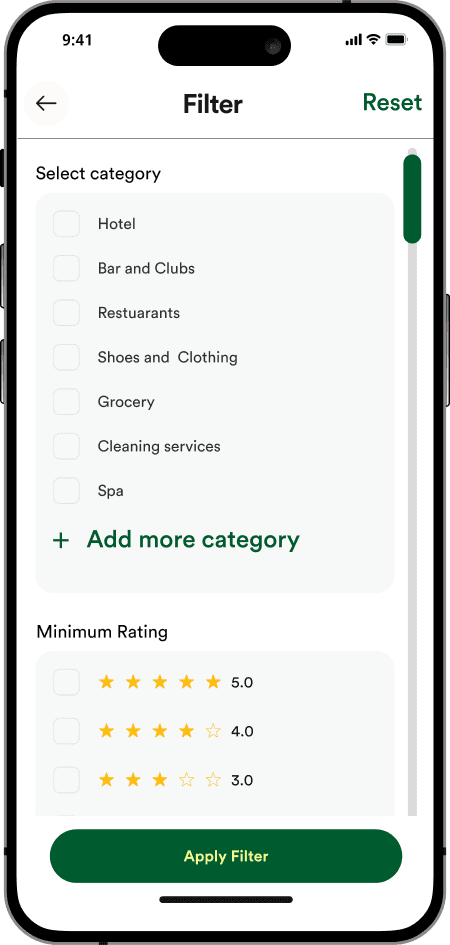
Task: Check the Spa category
Action: (66, 491)
